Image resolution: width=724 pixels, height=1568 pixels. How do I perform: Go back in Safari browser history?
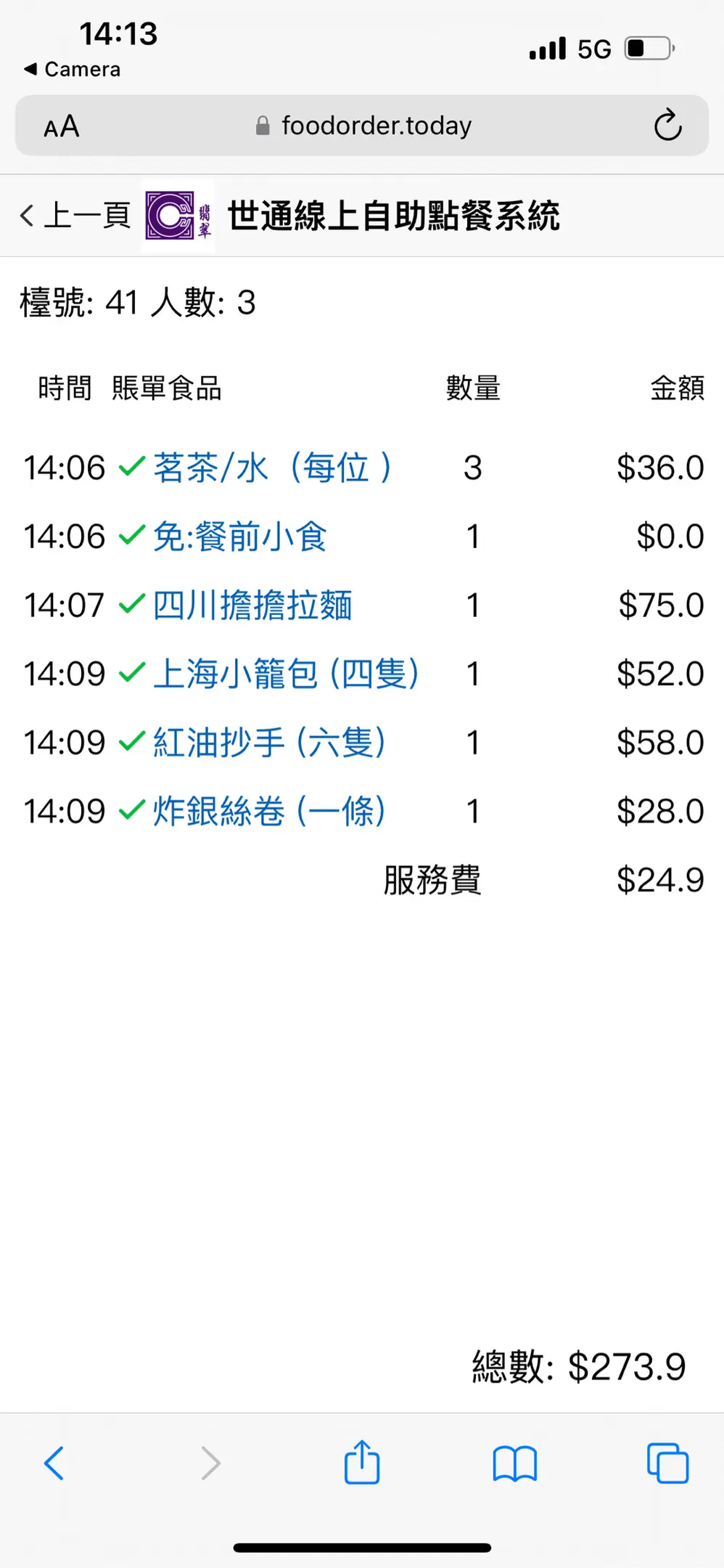(x=54, y=1463)
